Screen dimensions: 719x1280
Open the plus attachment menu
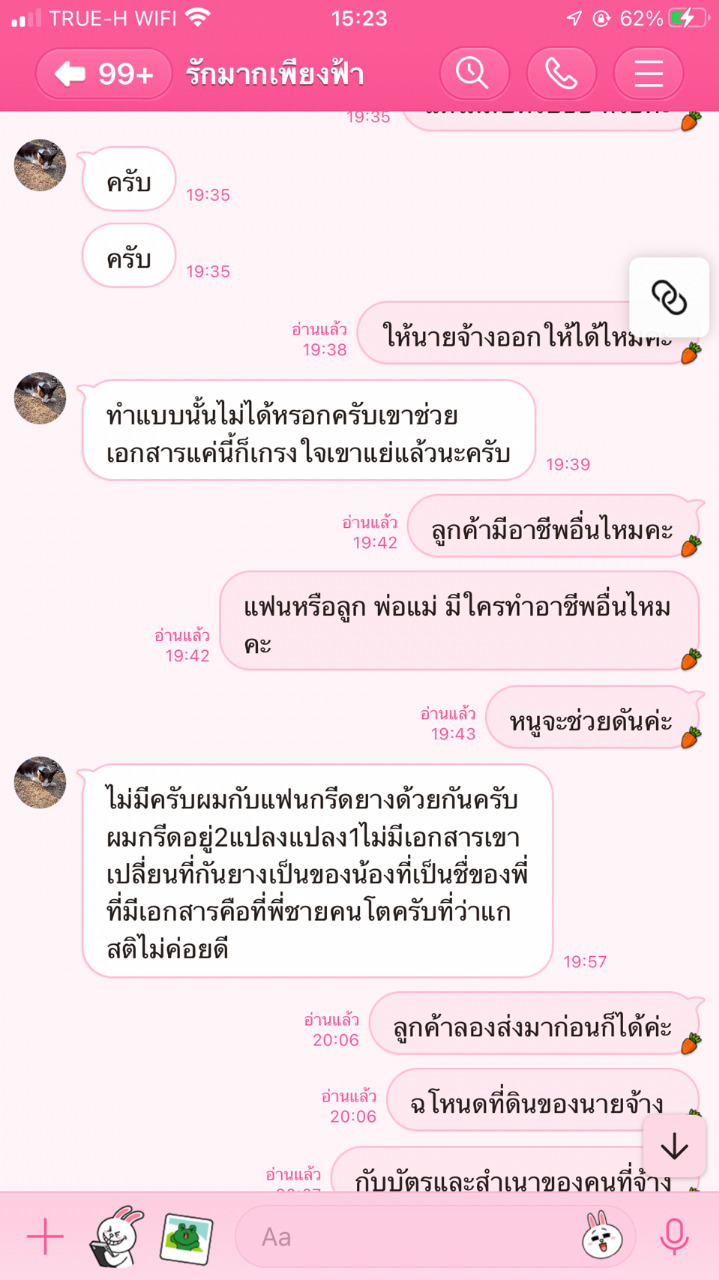pyautogui.click(x=45, y=1238)
